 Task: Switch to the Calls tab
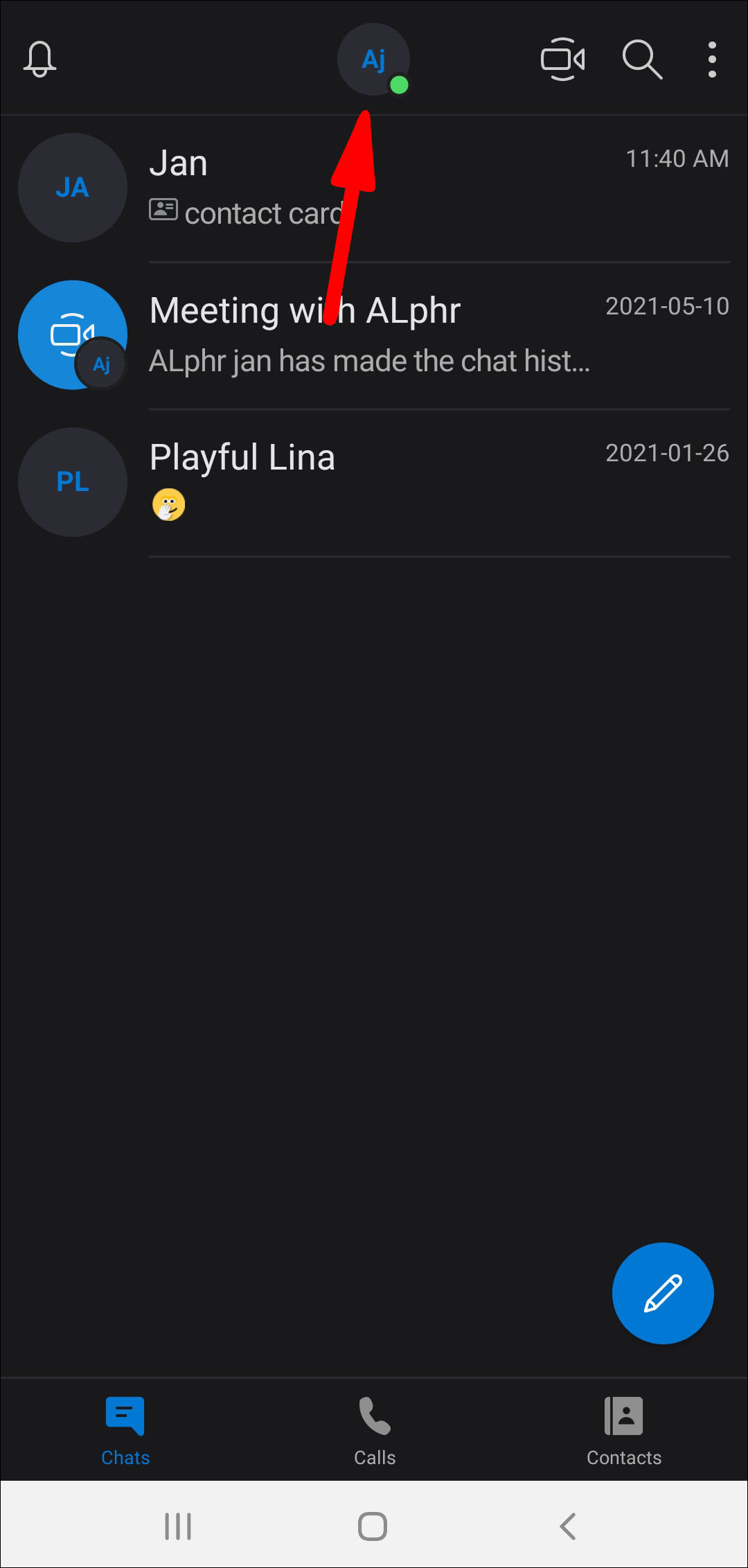point(375,1431)
